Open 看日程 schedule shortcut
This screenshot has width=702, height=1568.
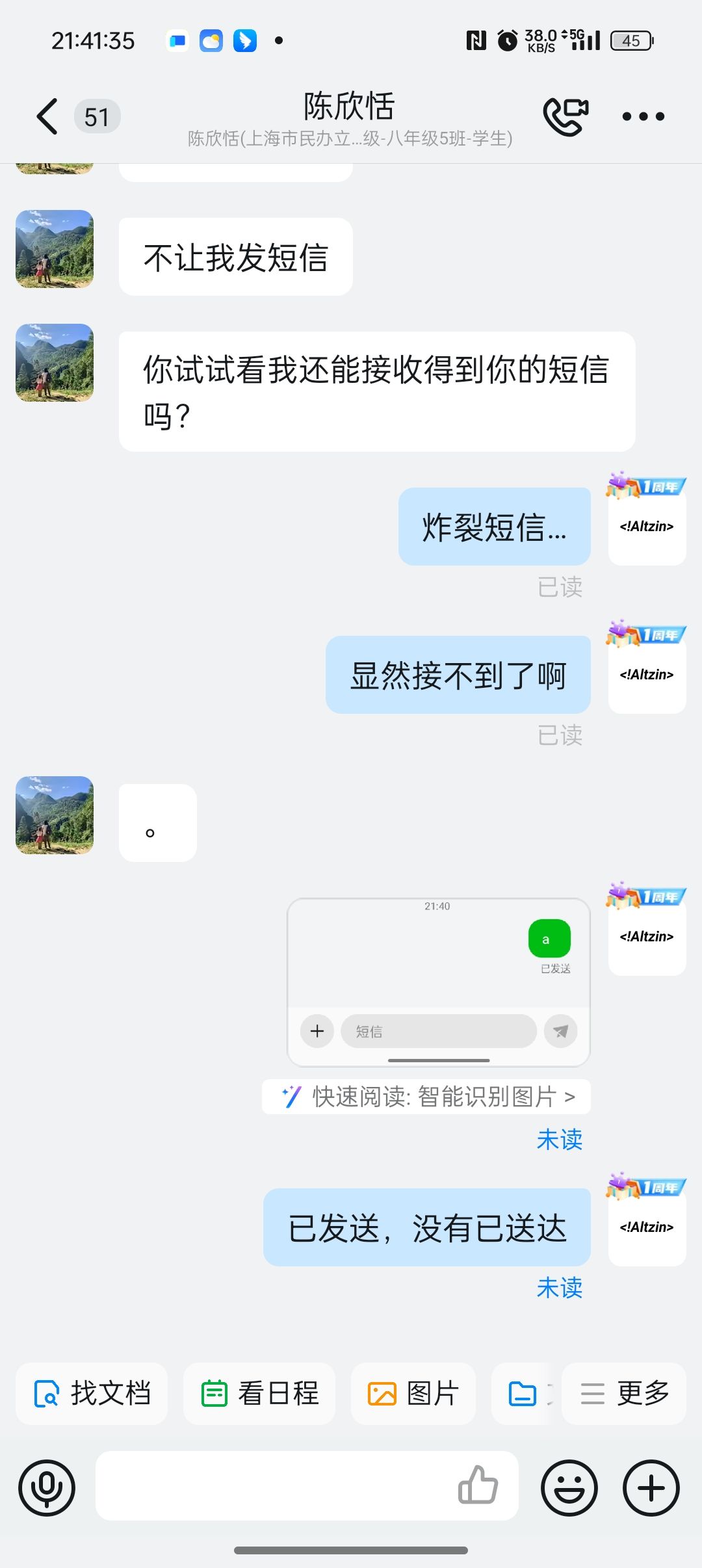(259, 1393)
